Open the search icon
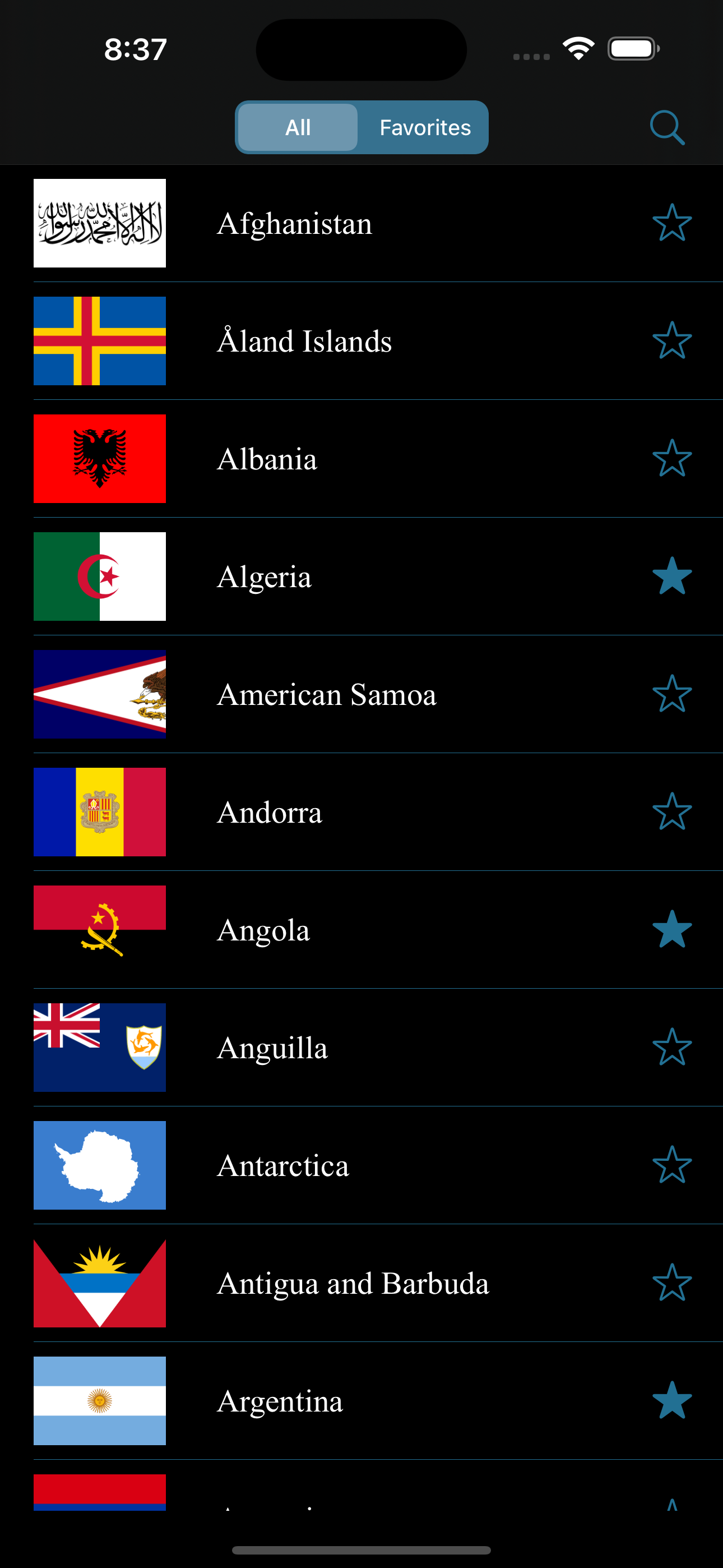Image resolution: width=723 pixels, height=1568 pixels. (667, 127)
